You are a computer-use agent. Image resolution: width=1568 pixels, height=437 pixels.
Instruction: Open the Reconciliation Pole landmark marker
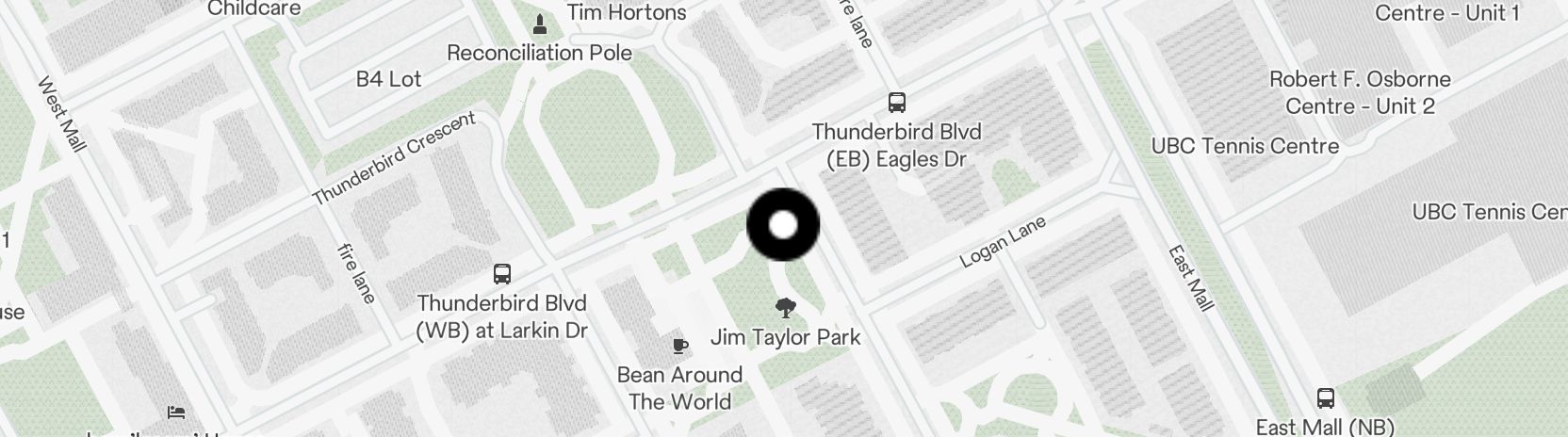click(540, 23)
